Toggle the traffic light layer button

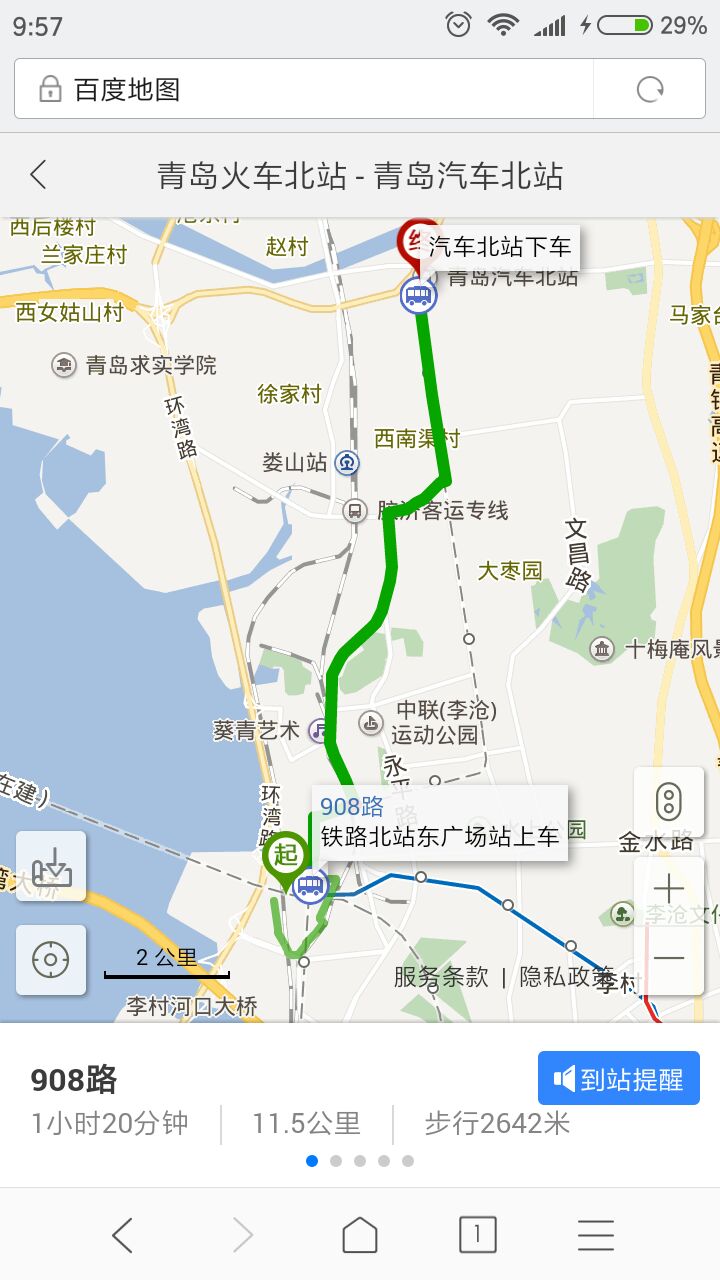tap(668, 802)
